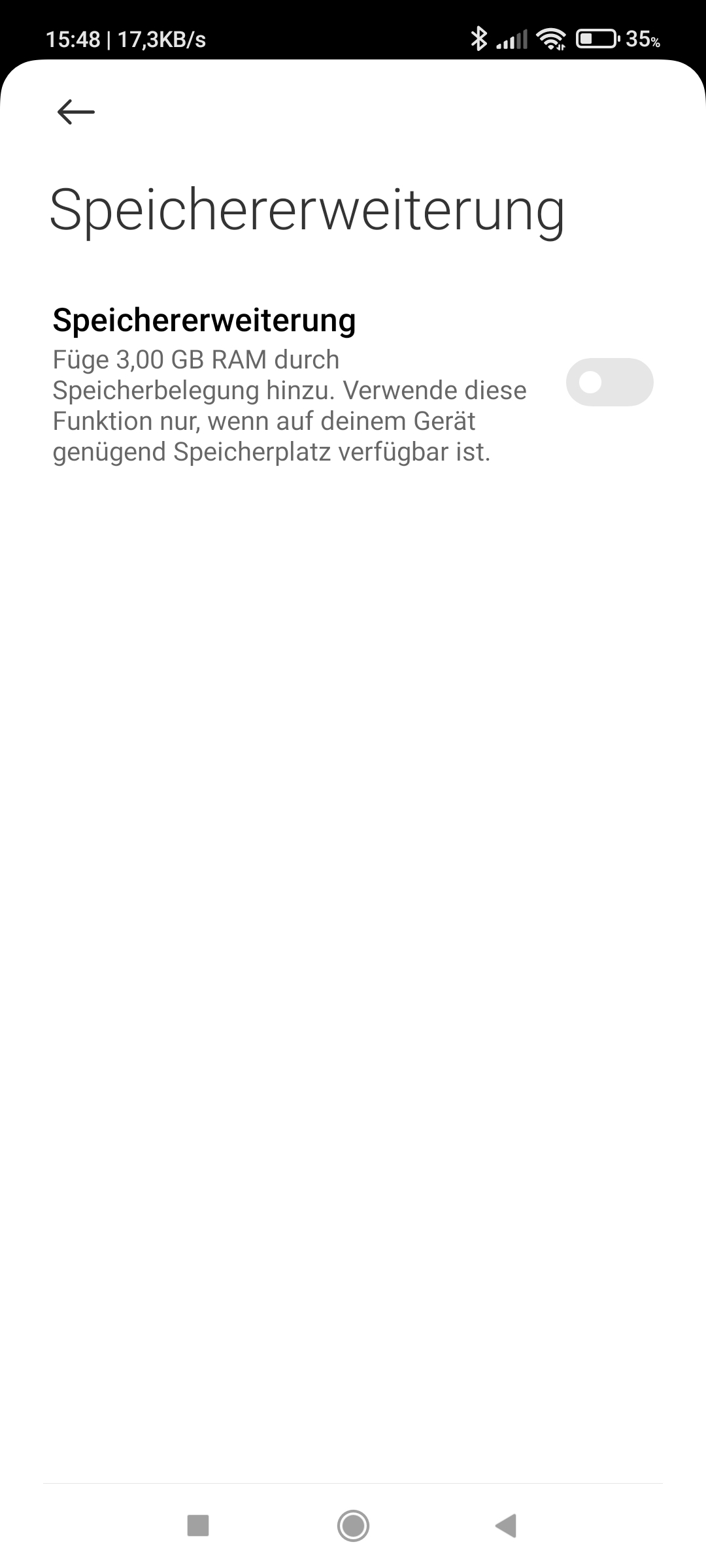Enable the Speichererweiterung switch

pos(609,382)
